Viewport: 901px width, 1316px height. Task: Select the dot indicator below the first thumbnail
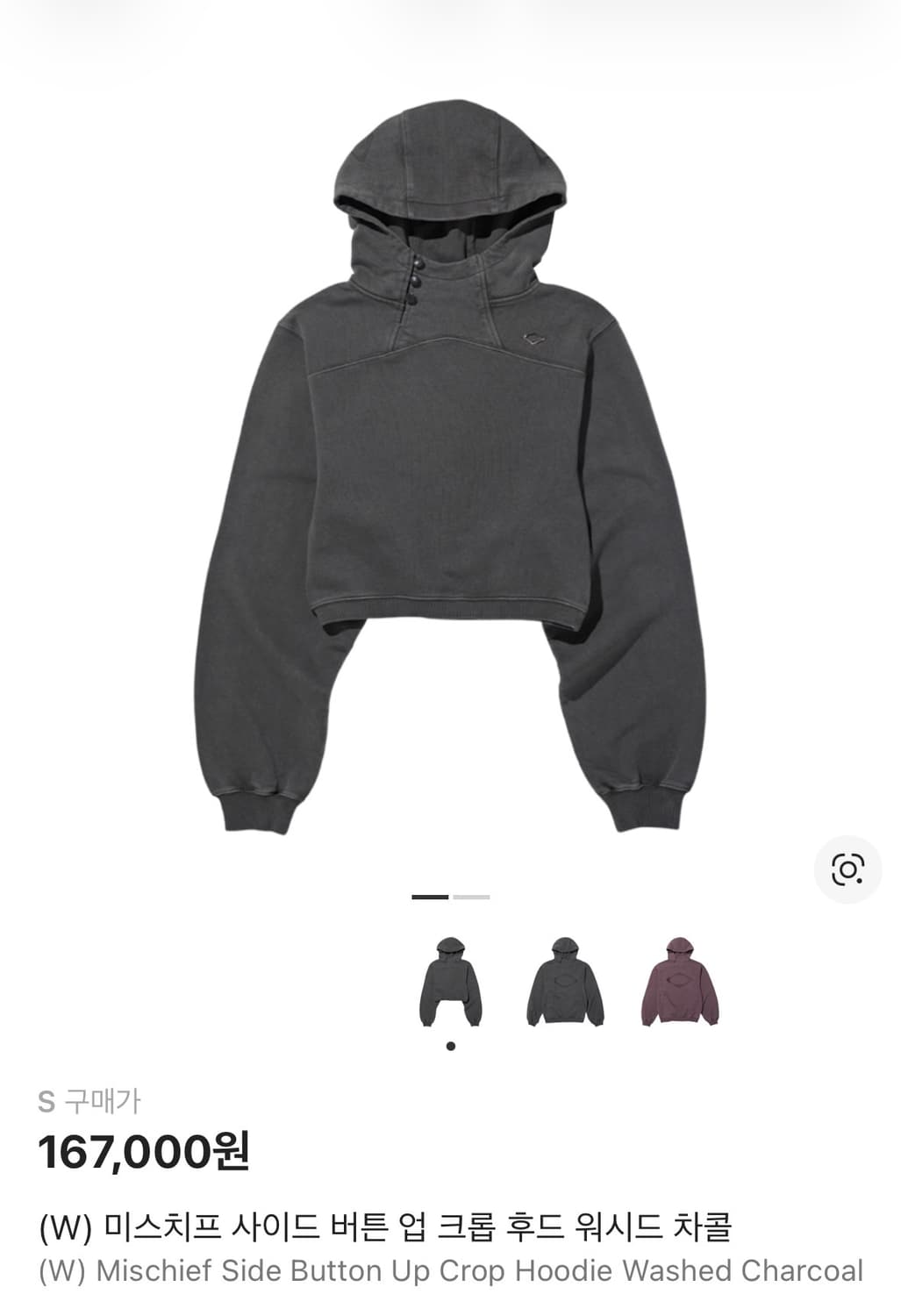pos(451,1044)
